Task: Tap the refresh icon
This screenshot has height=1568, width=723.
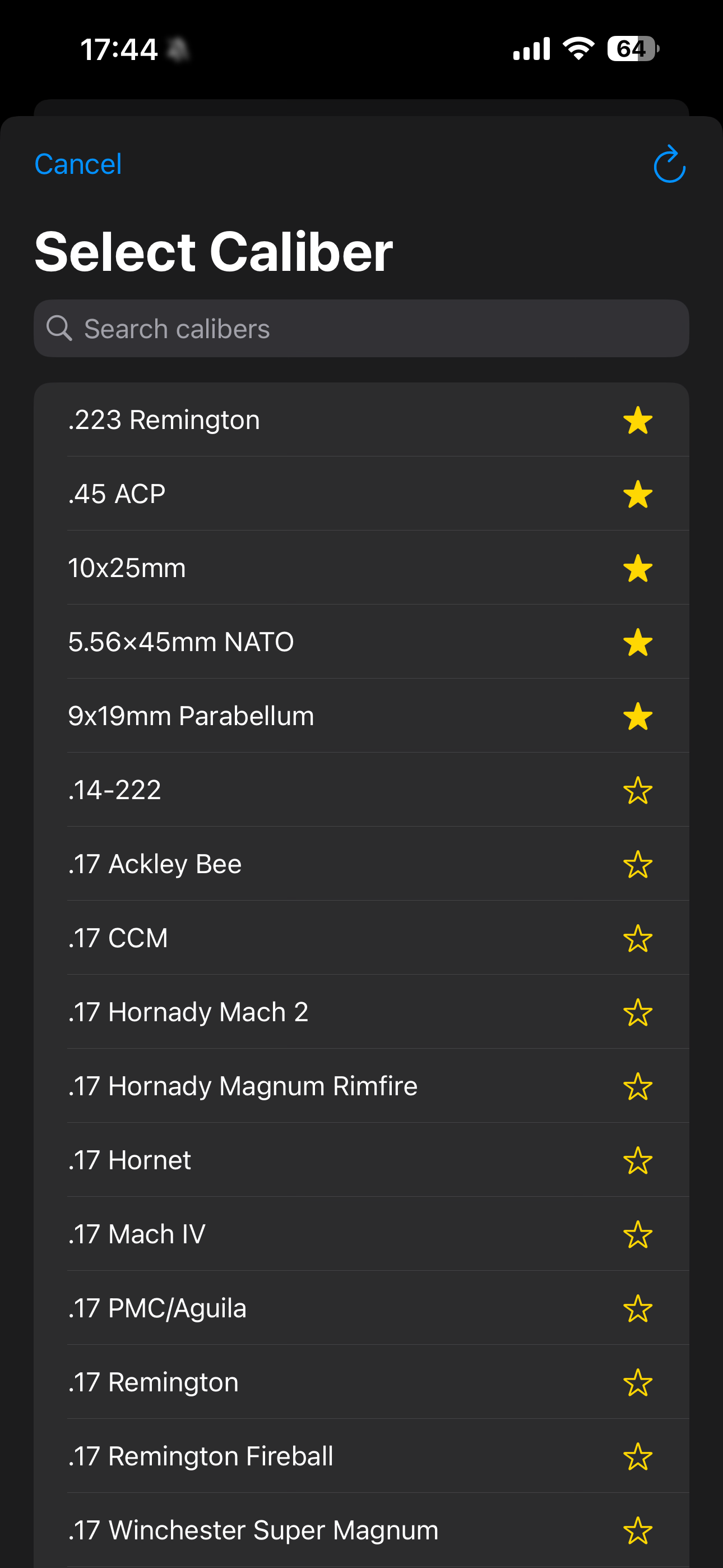Action: (669, 164)
